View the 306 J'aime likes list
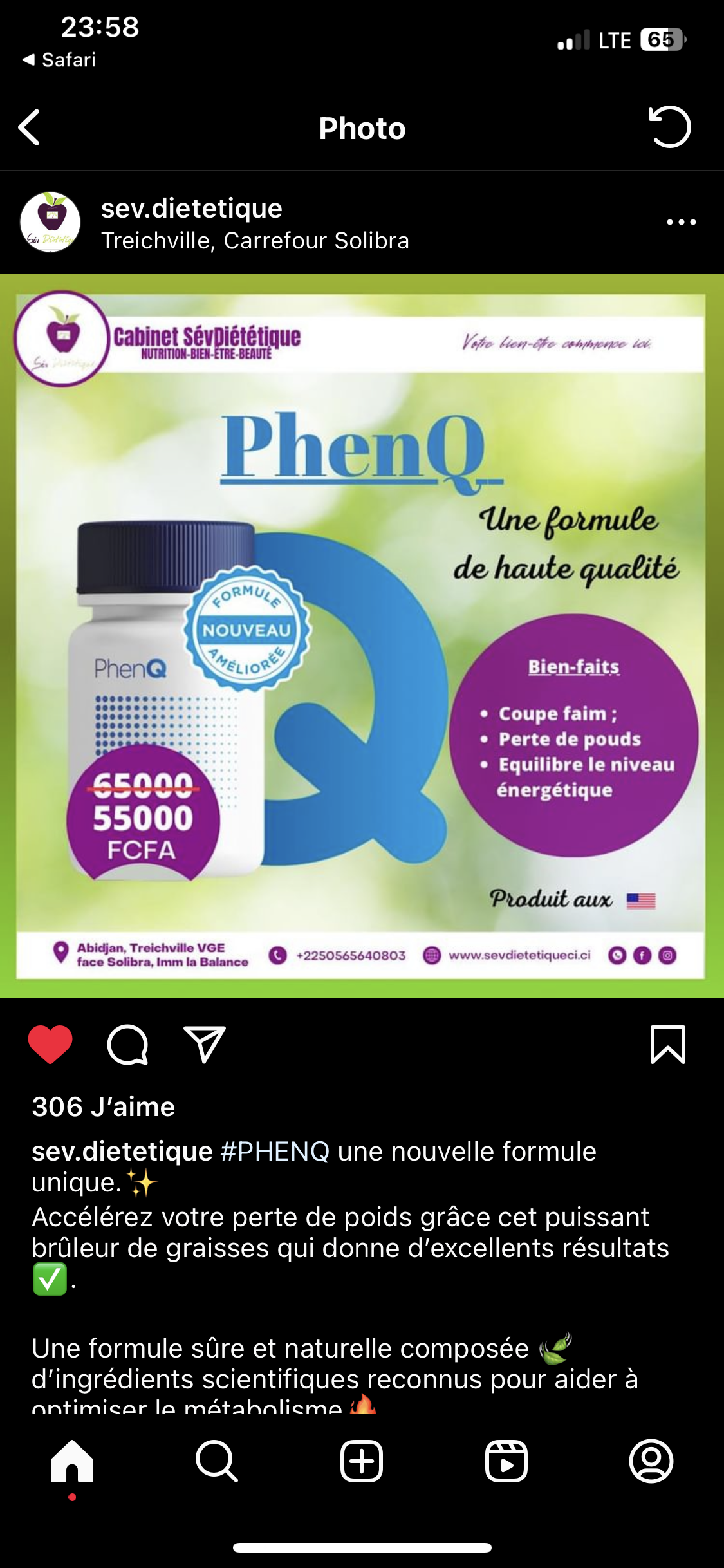This screenshot has height=1568, width=724. point(104,1107)
